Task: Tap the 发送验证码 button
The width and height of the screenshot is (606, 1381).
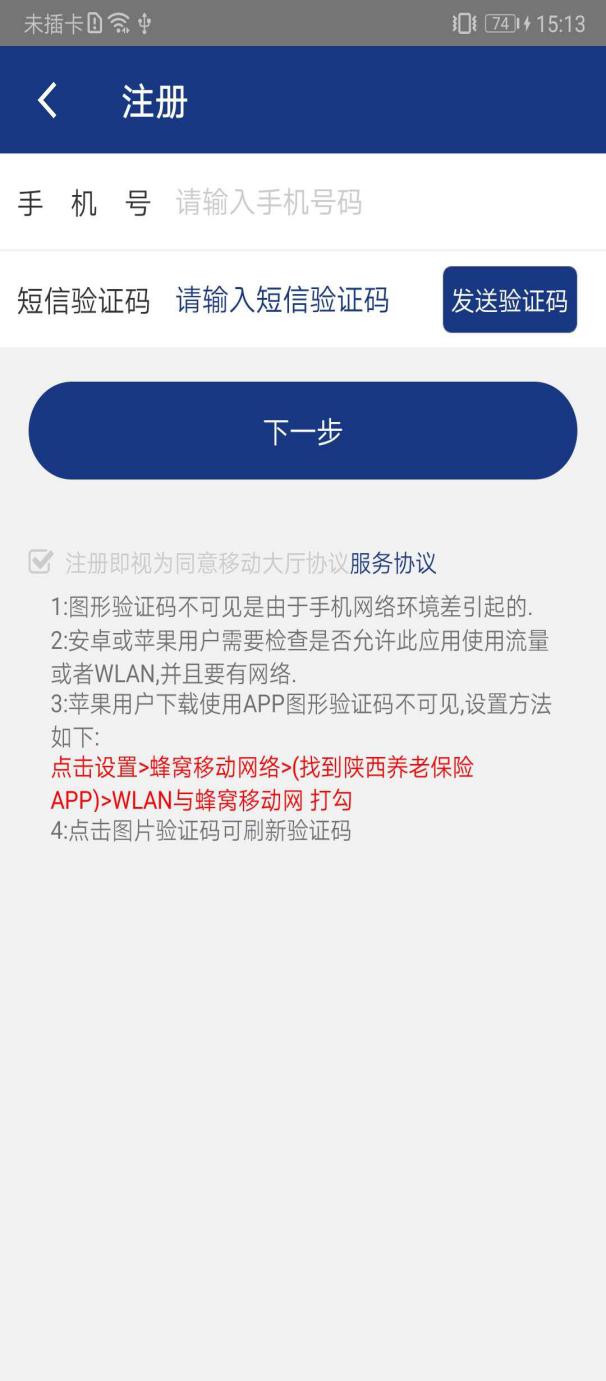Action: click(509, 300)
